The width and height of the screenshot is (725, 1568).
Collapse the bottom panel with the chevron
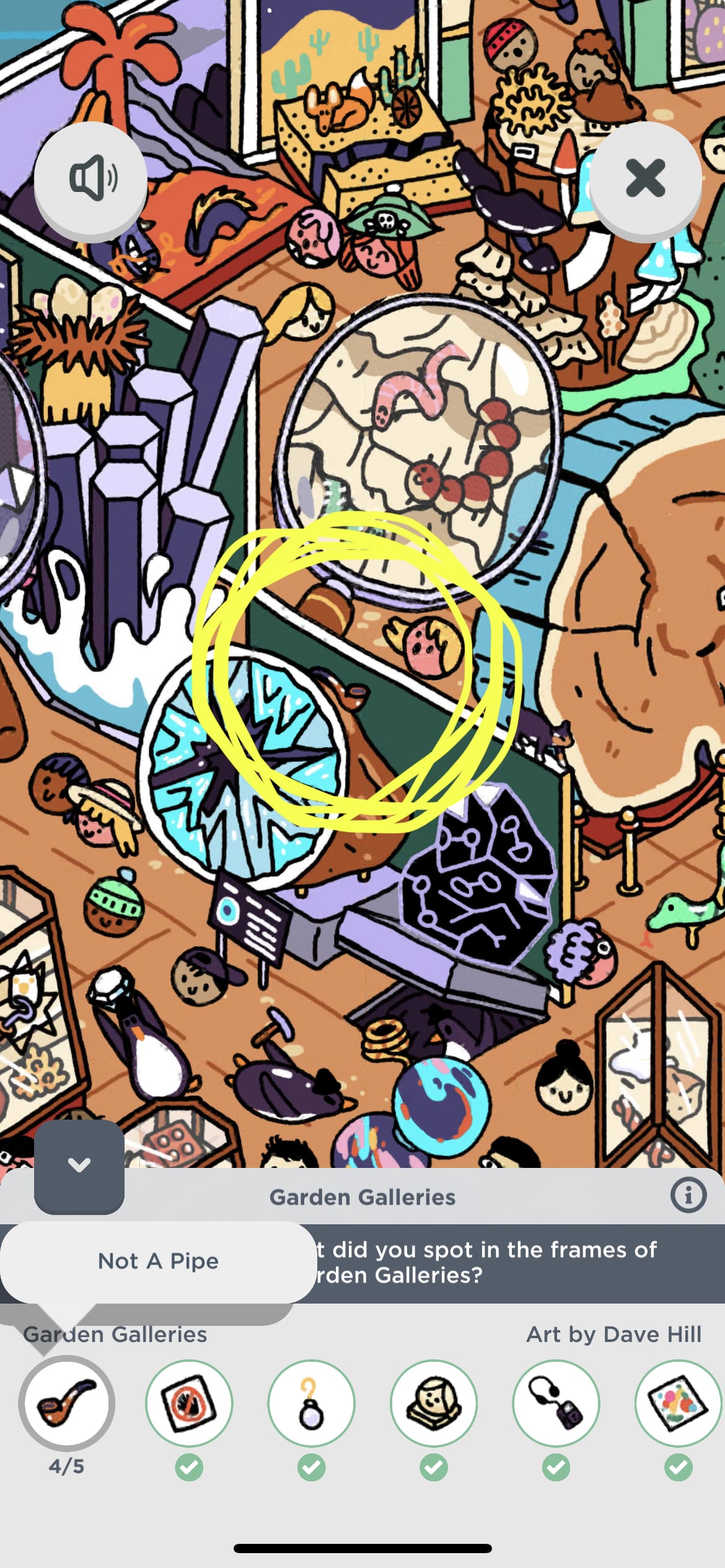tap(79, 1165)
